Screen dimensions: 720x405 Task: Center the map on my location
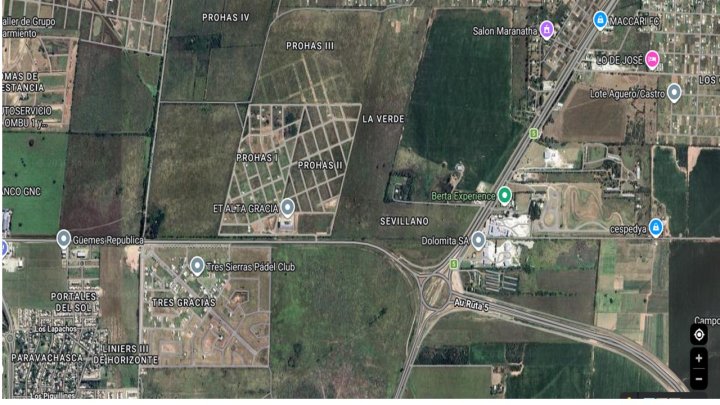698,334
